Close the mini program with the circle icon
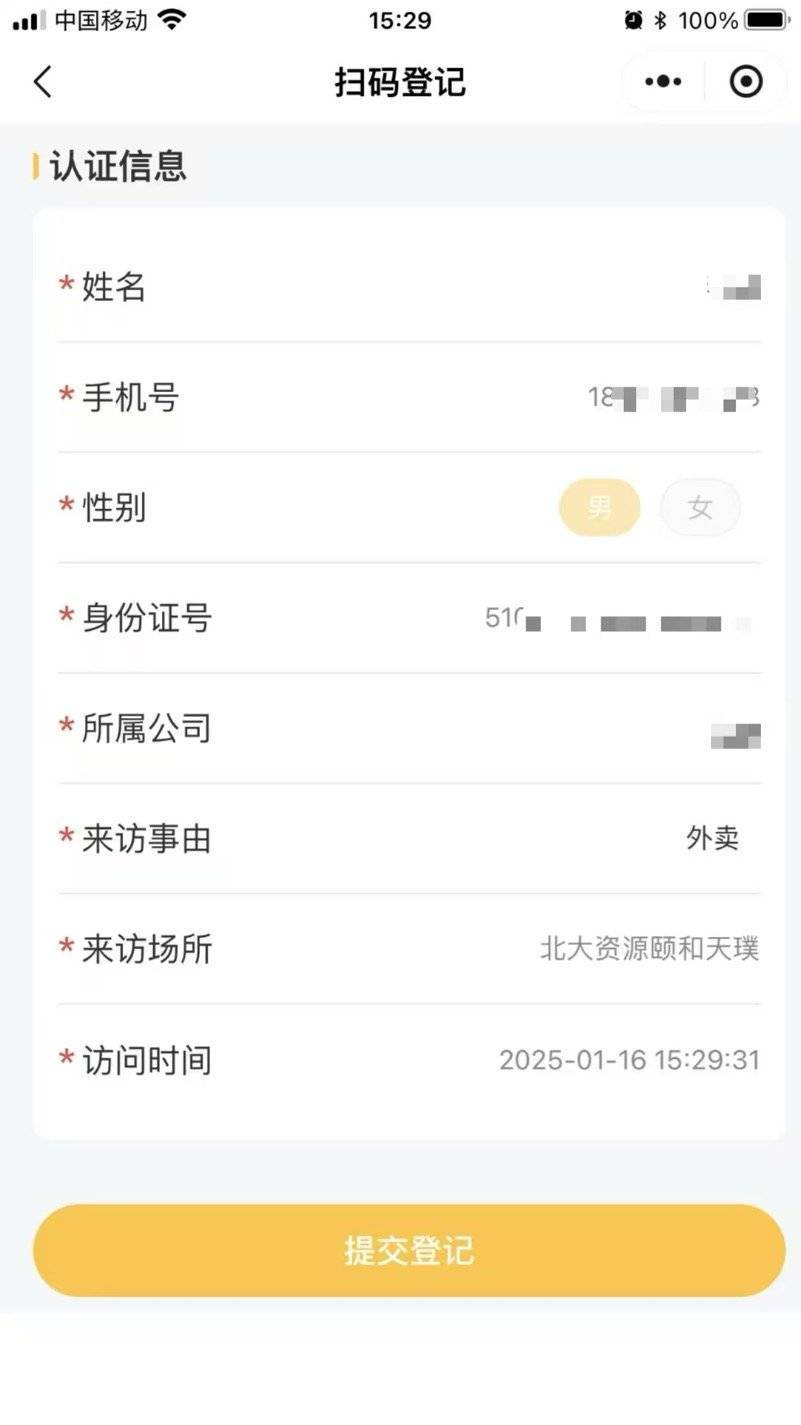The height and width of the screenshot is (1425, 801). (x=746, y=82)
